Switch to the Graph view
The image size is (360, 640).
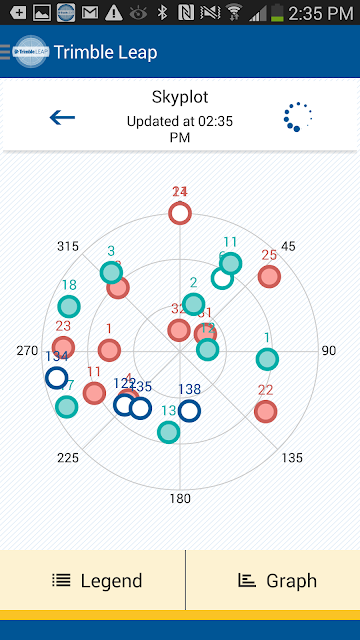pyautogui.click(x=273, y=580)
